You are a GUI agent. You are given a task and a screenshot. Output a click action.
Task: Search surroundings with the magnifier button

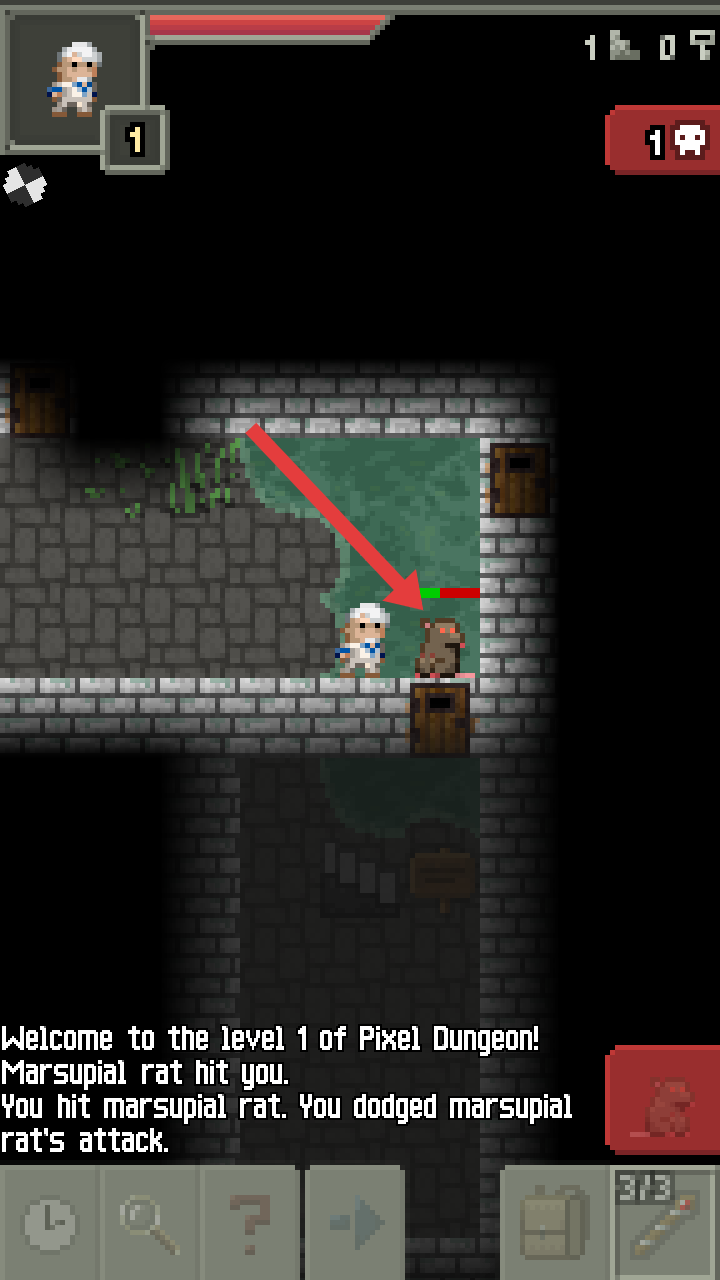click(x=150, y=1222)
